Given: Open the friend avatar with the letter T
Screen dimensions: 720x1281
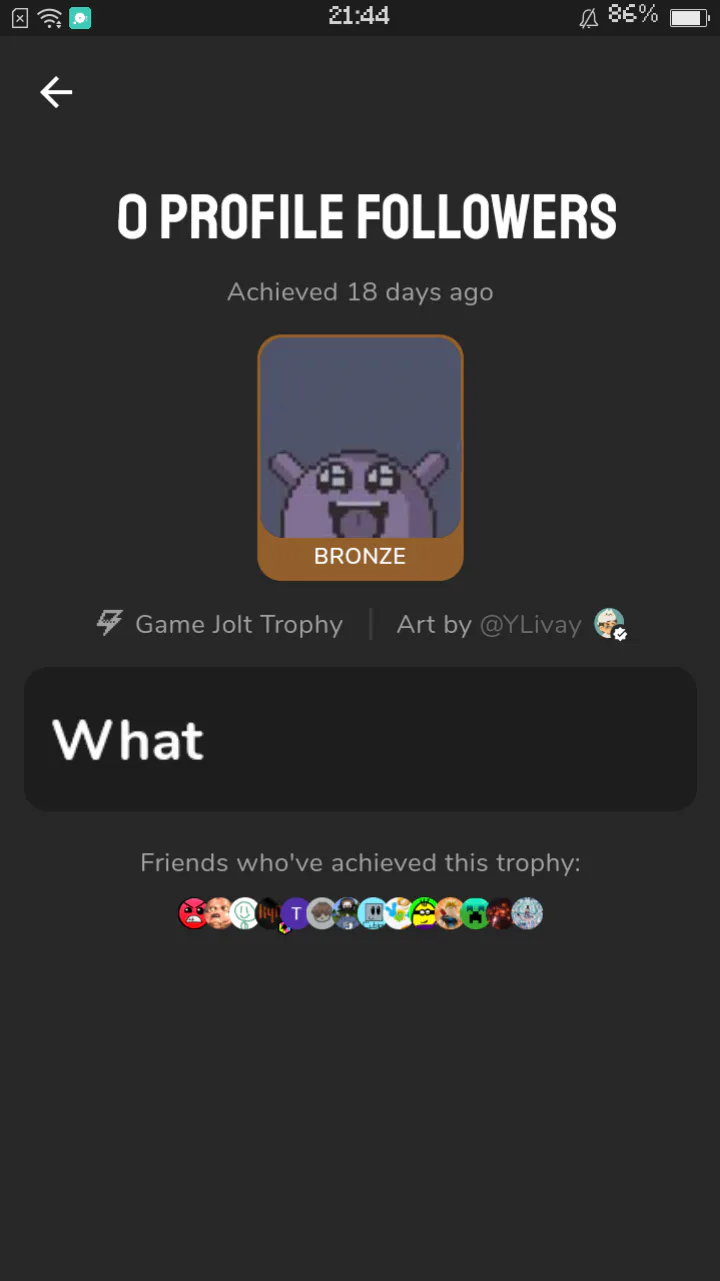Looking at the screenshot, I should (296, 913).
